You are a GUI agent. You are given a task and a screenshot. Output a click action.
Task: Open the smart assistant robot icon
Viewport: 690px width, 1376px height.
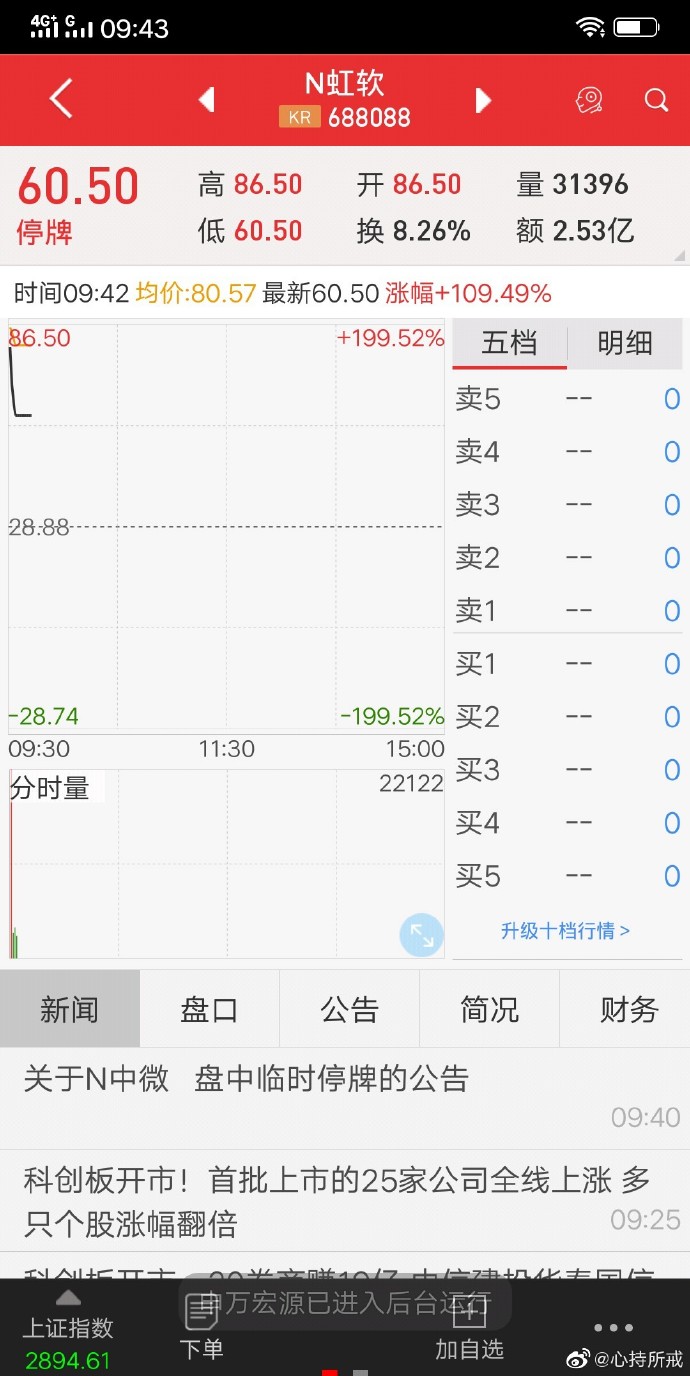point(589,100)
